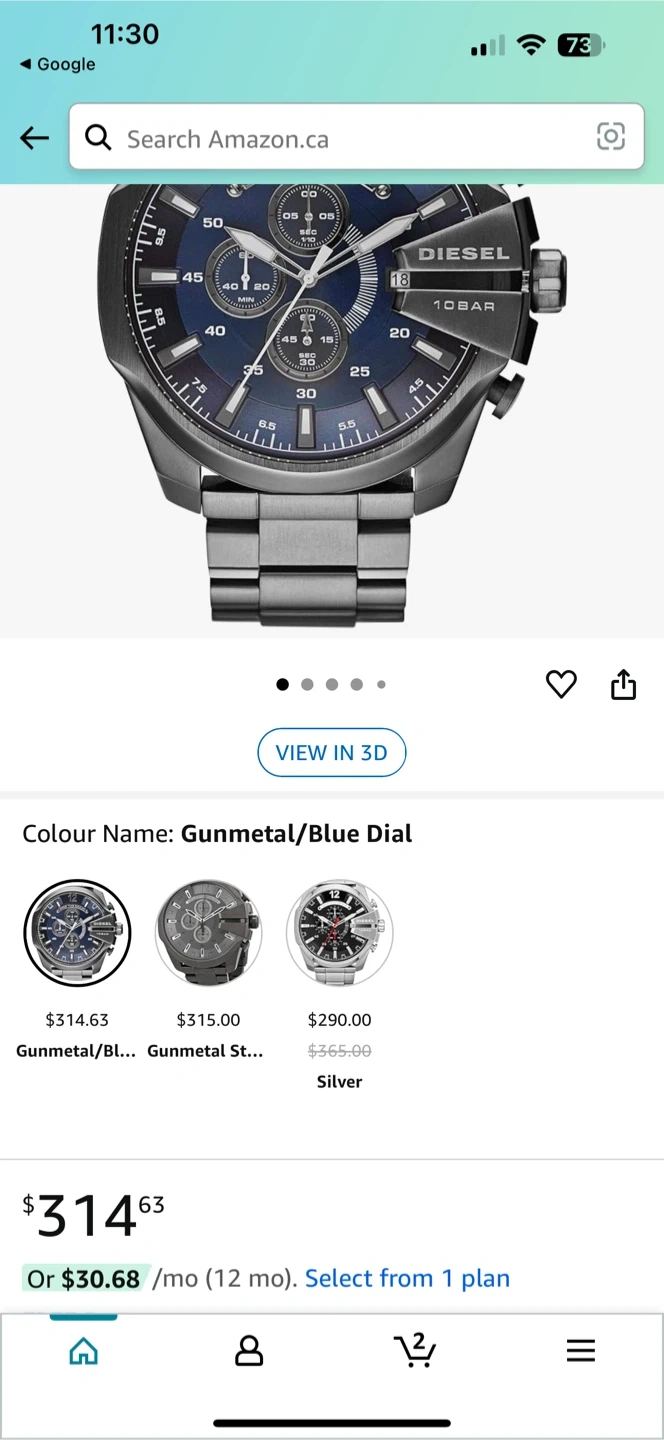The image size is (664, 1440).
Task: Go back with the arrow icon
Action: click(34, 138)
